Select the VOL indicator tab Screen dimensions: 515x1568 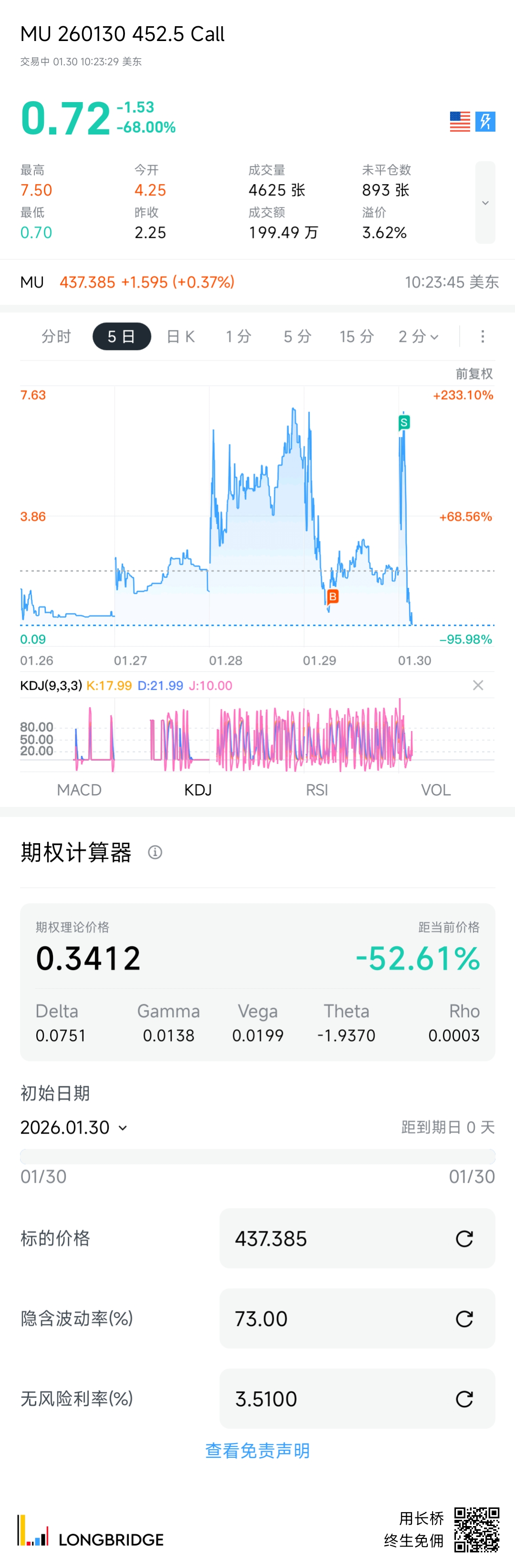(435, 789)
